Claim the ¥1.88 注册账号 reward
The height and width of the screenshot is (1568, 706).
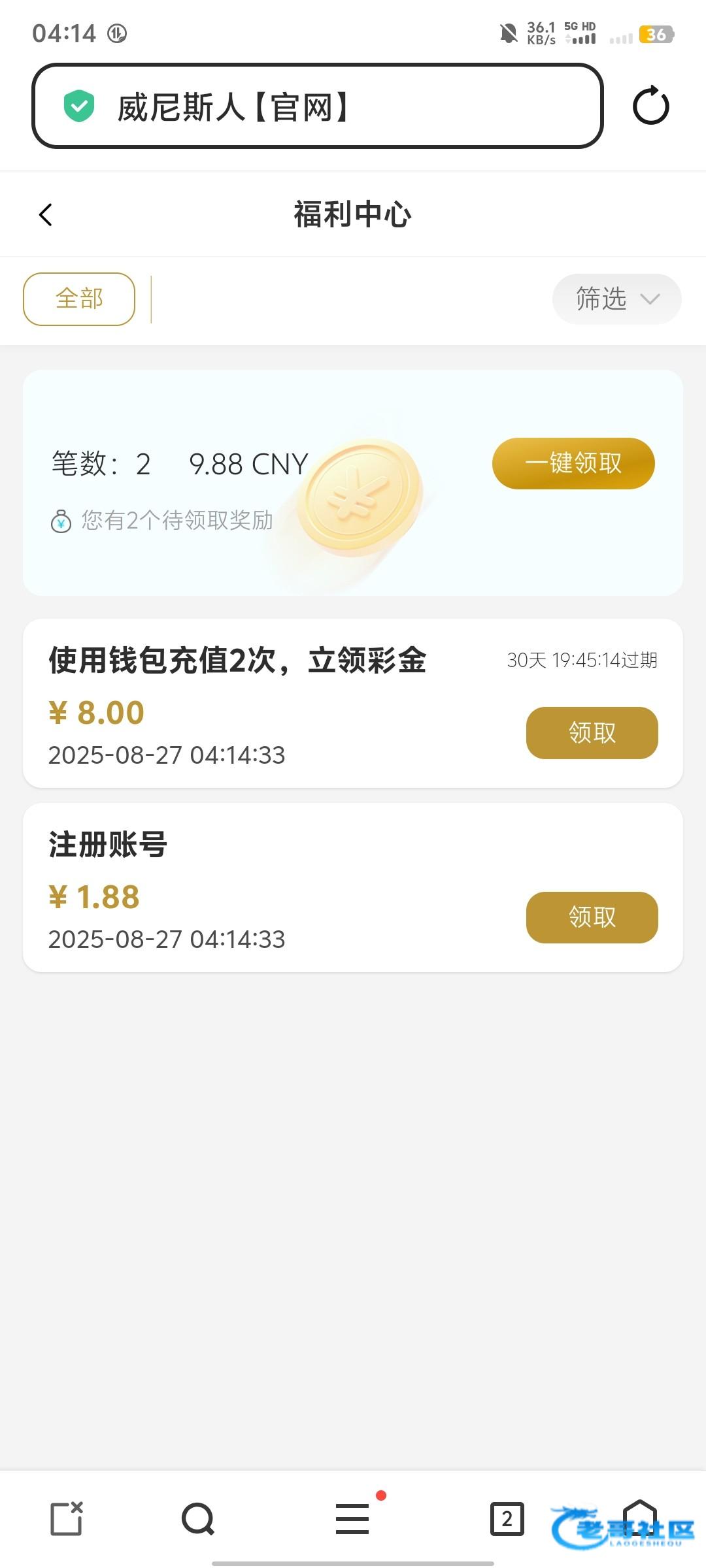pyautogui.click(x=592, y=917)
